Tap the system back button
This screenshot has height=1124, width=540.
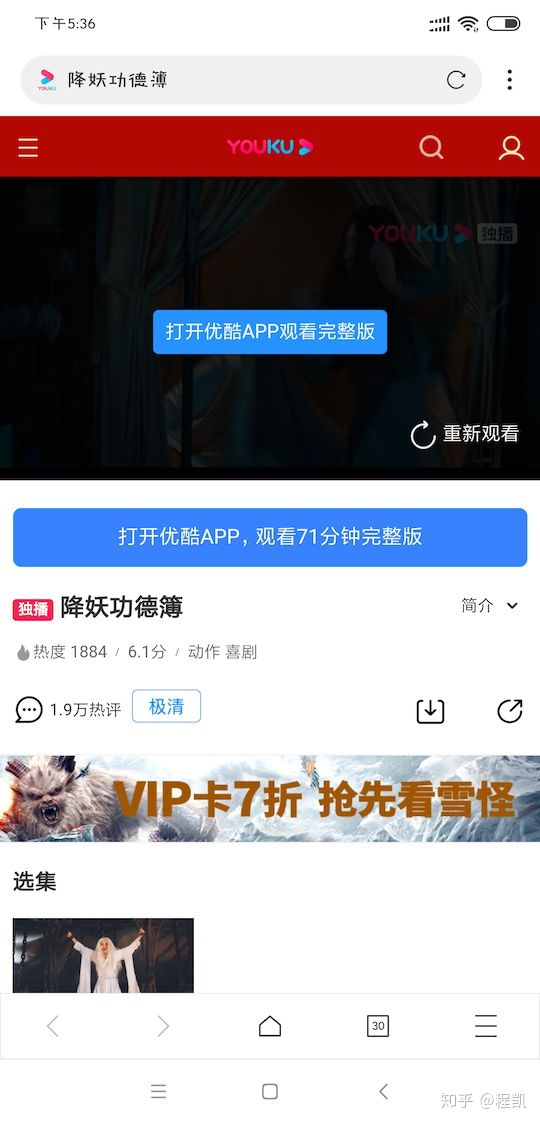coord(384,1091)
